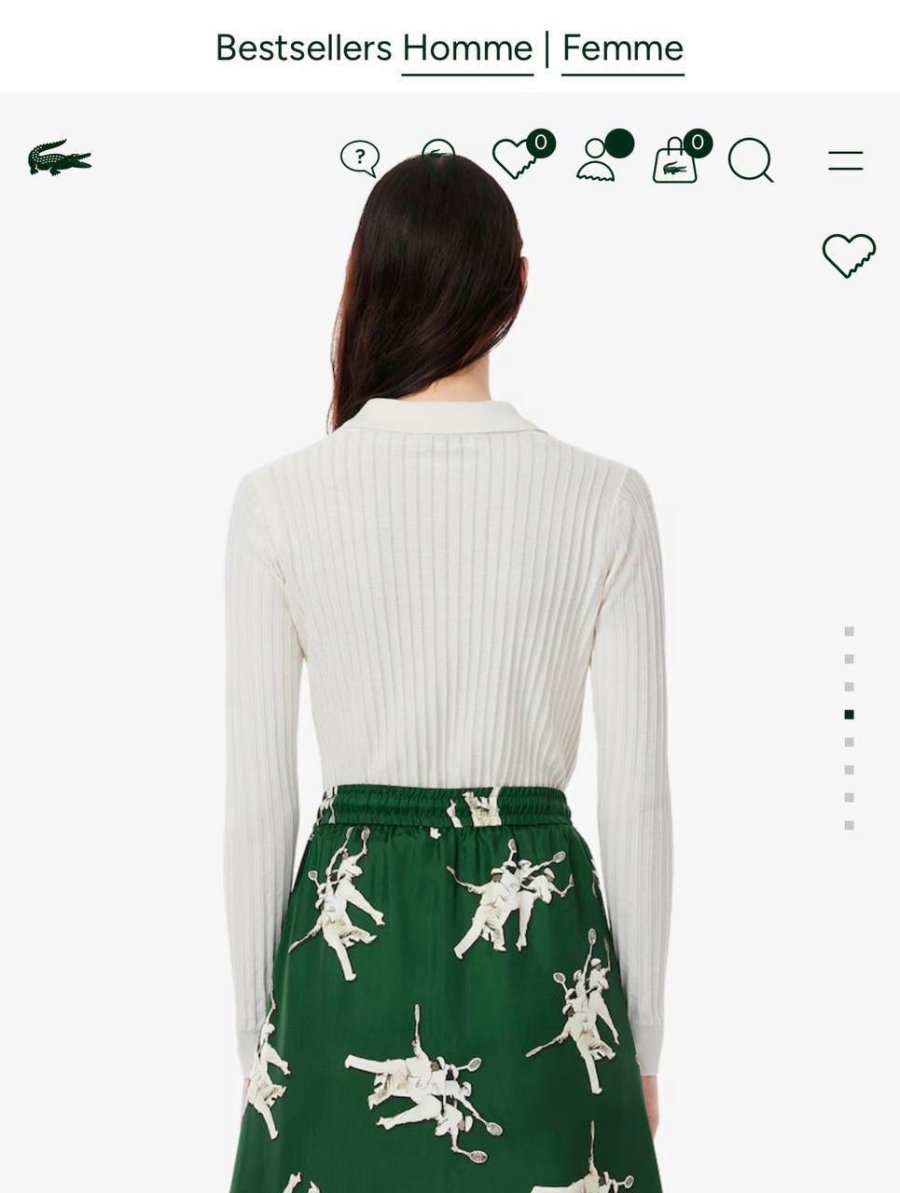This screenshot has height=1193, width=900.
Task: Open the search magnifier
Action: pyautogui.click(x=750, y=160)
